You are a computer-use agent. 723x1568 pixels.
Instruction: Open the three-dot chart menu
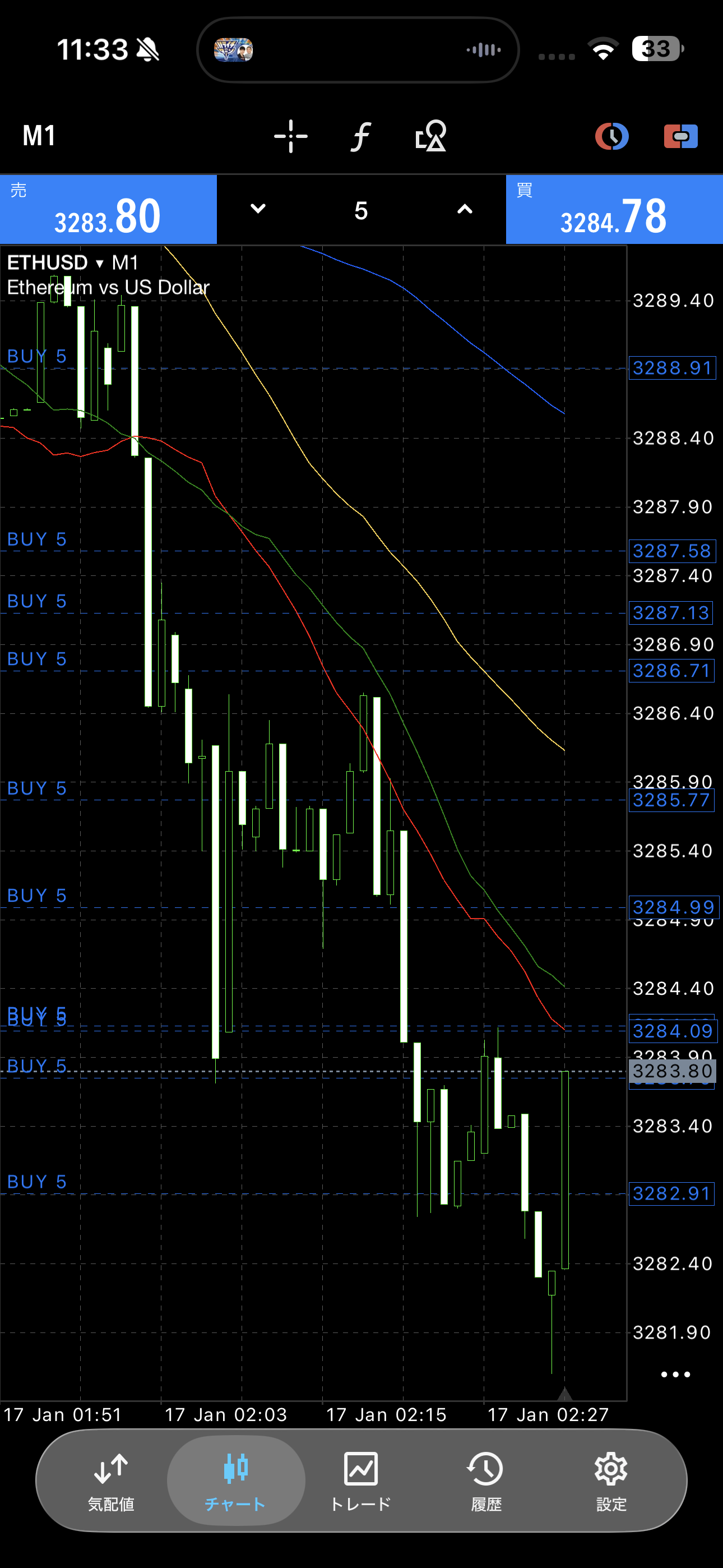(x=675, y=1375)
